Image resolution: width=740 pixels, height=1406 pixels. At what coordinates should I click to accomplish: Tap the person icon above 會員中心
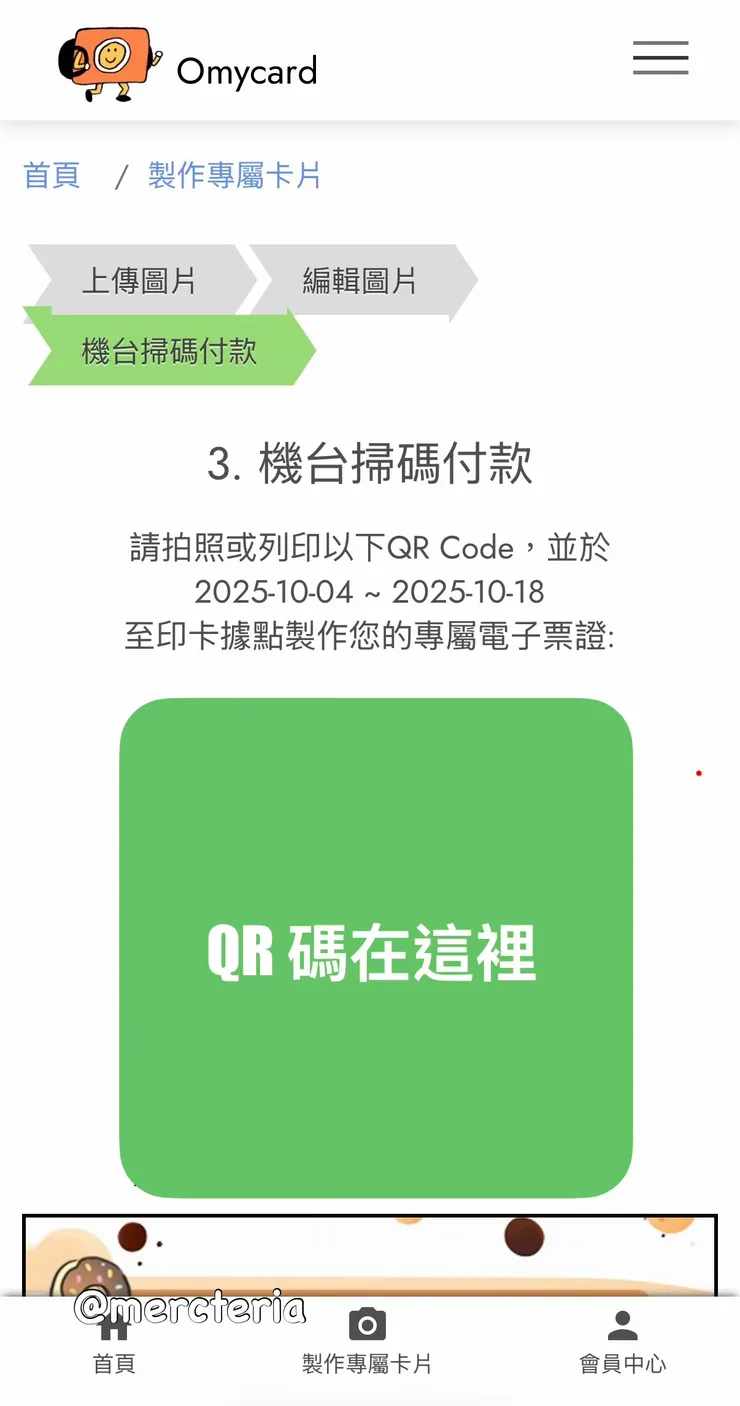coord(623,1323)
